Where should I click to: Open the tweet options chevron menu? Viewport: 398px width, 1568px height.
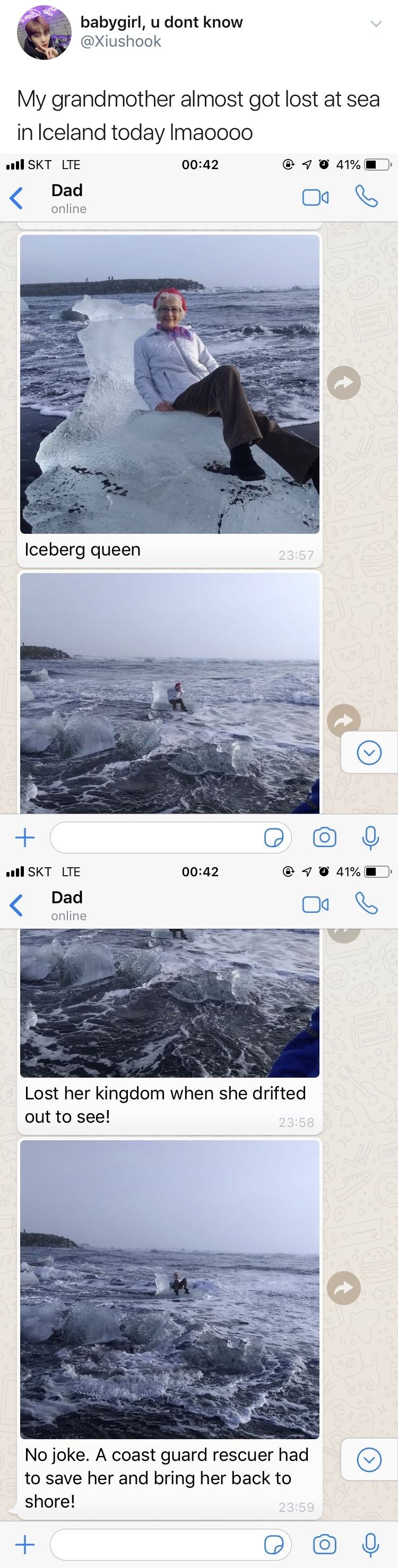coord(376,24)
